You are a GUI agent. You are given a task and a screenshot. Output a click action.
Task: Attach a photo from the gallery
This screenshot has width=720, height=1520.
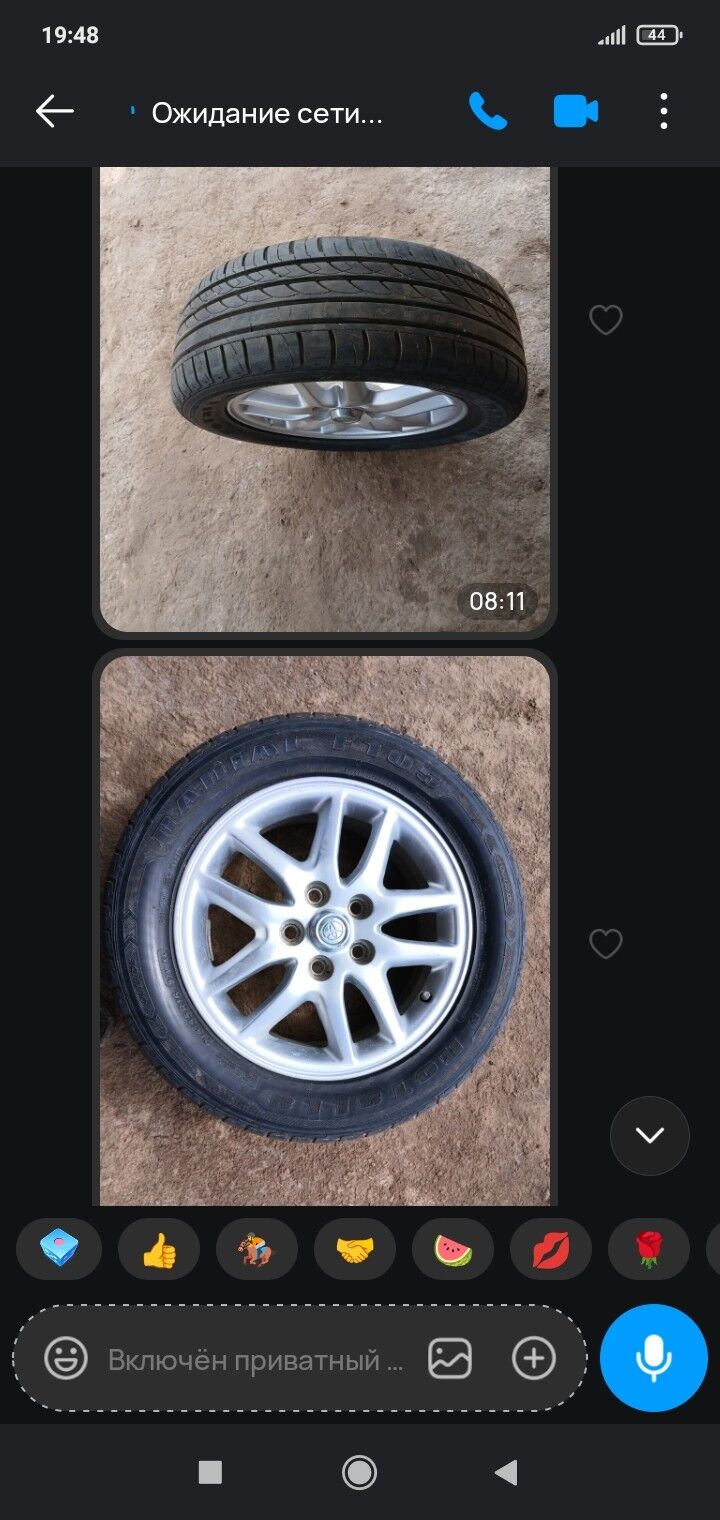(450, 1358)
